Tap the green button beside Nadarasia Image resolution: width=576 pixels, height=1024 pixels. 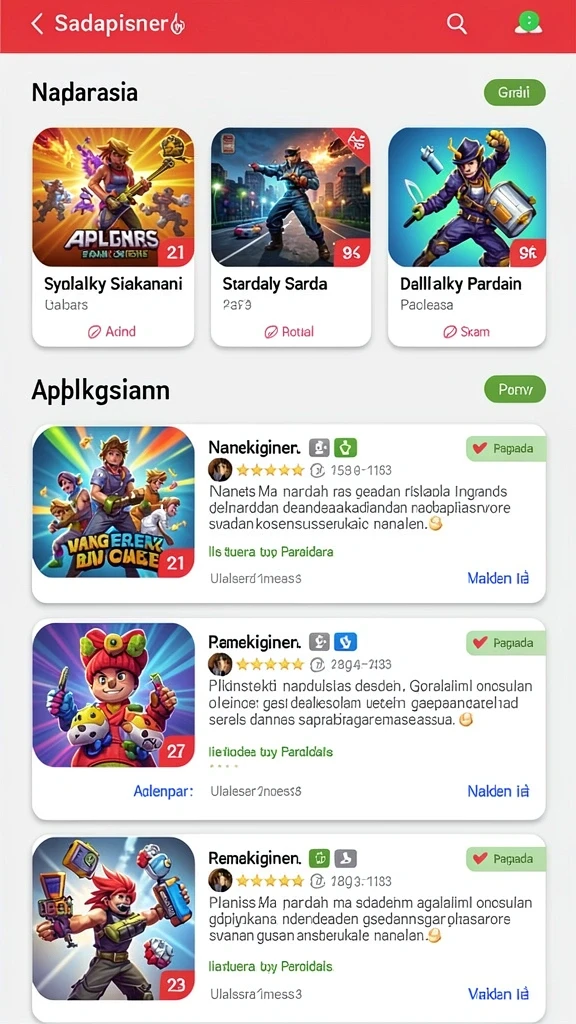(515, 93)
